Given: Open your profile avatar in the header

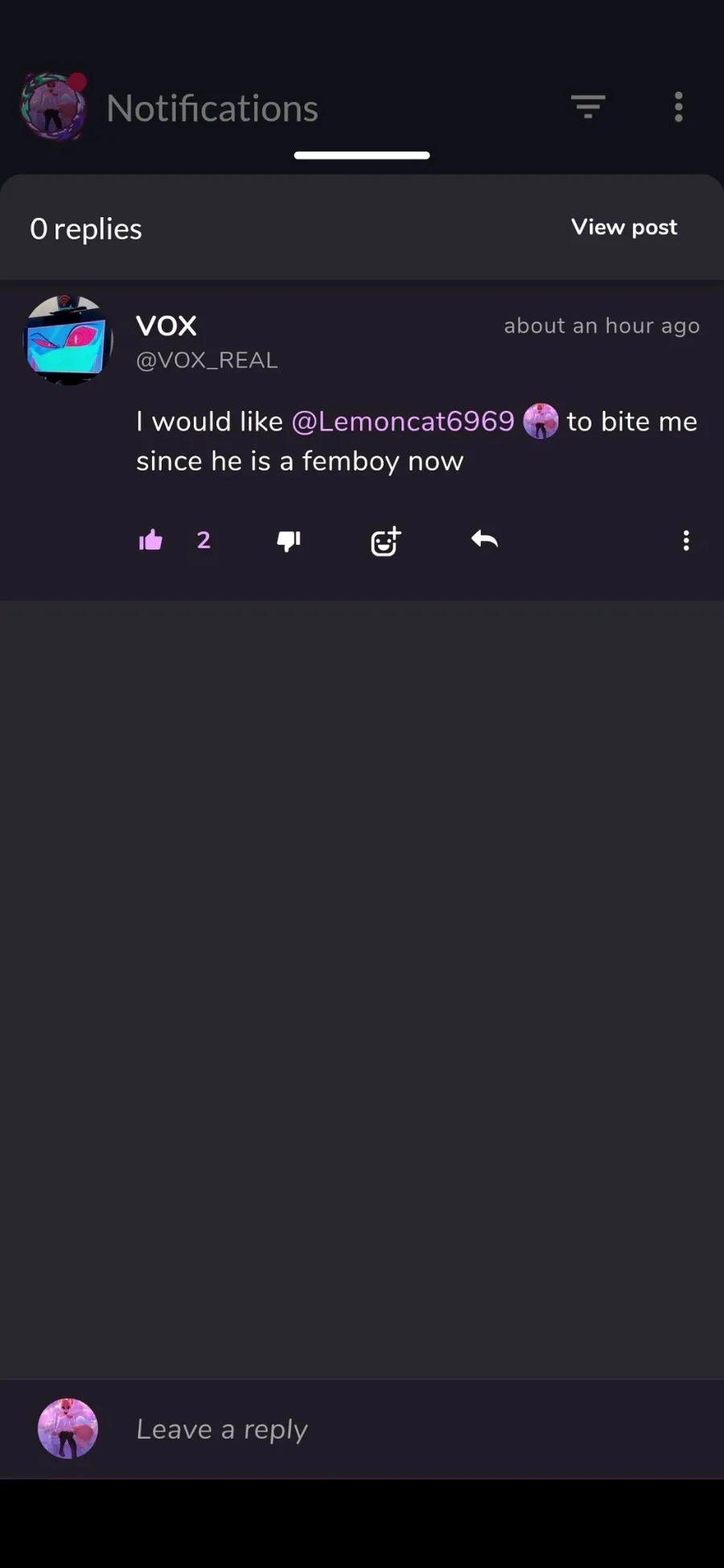Looking at the screenshot, I should [53, 106].
